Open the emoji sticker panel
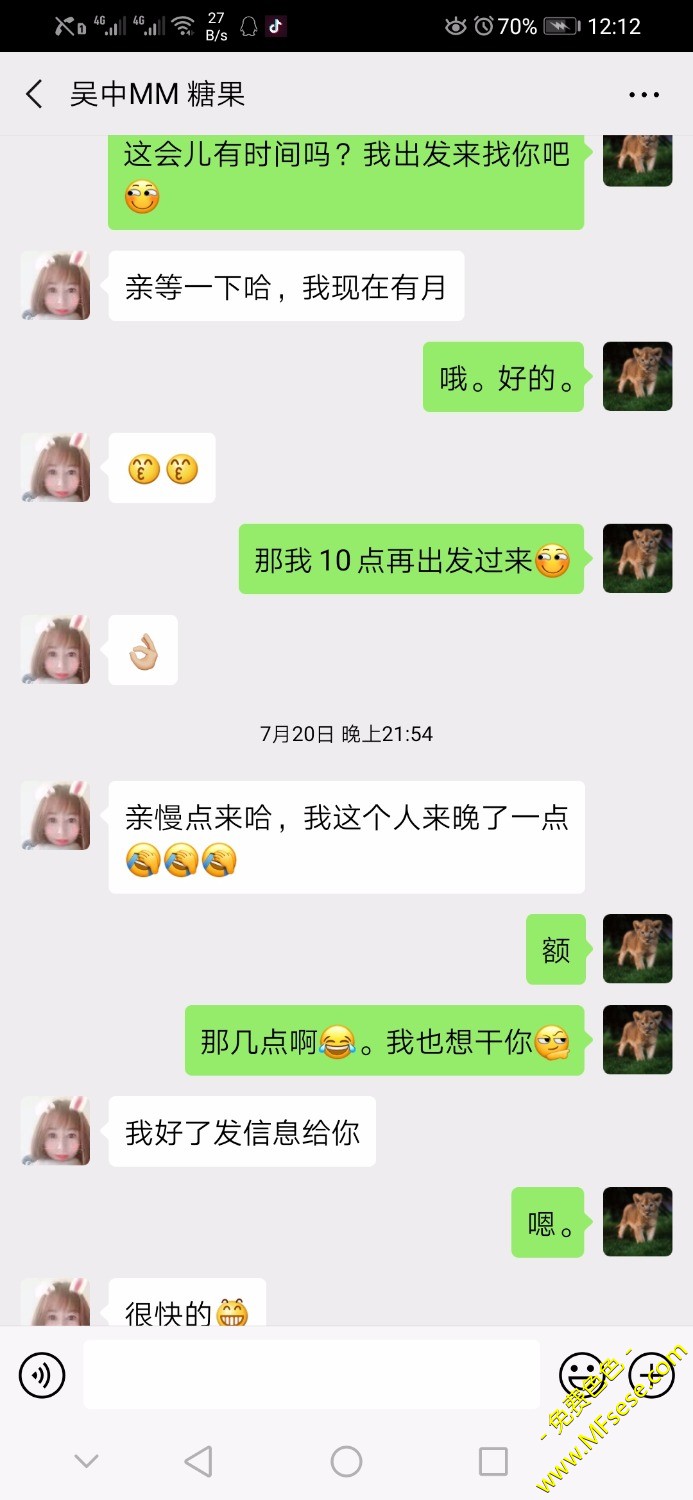Screen dimensions: 693x1500 [x=581, y=1374]
